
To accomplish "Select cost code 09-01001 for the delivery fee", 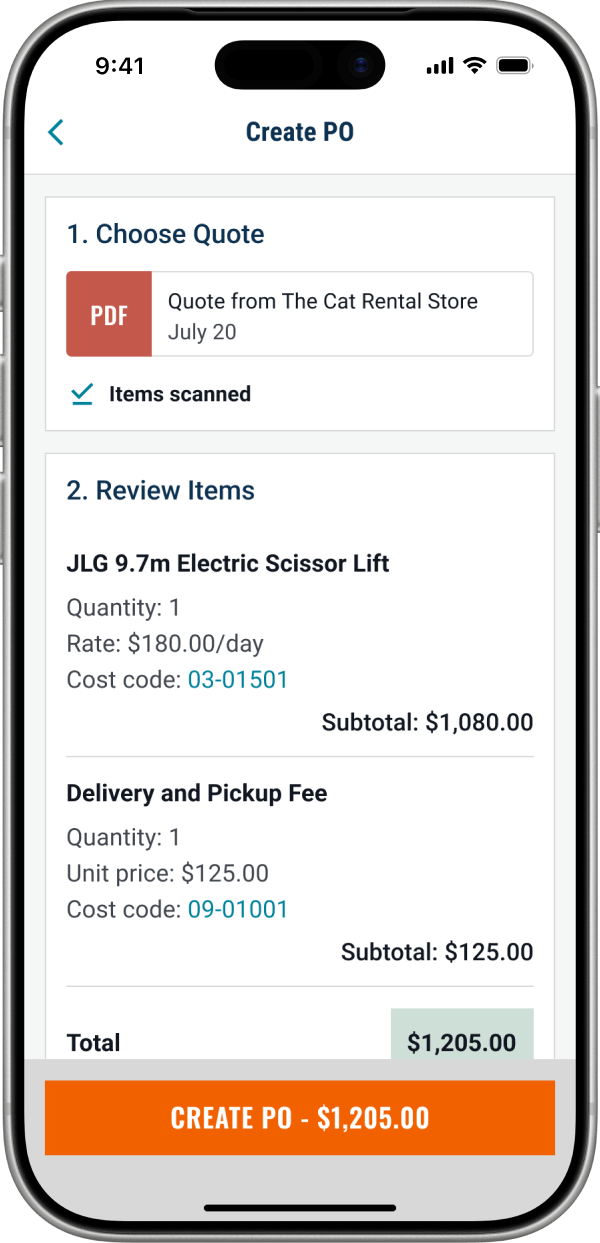I will point(238,910).
